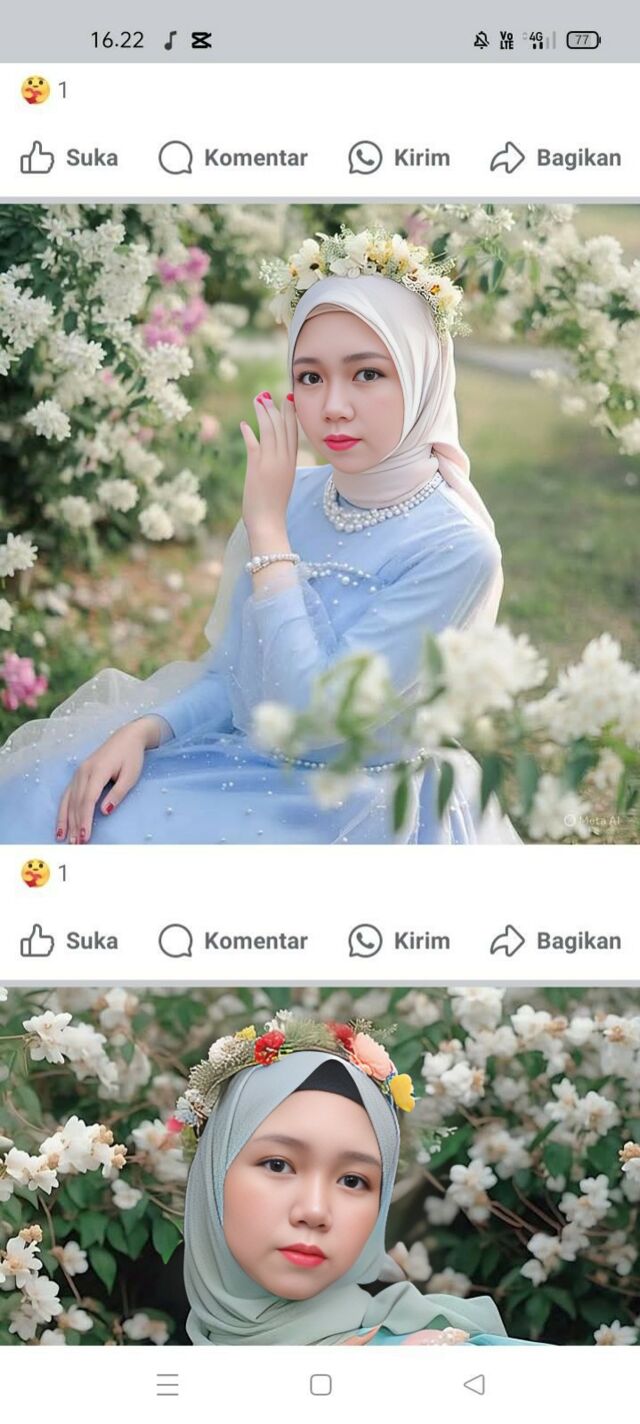Tap Kirim above the blue dress photo
The width and height of the screenshot is (640, 1424).
click(399, 158)
